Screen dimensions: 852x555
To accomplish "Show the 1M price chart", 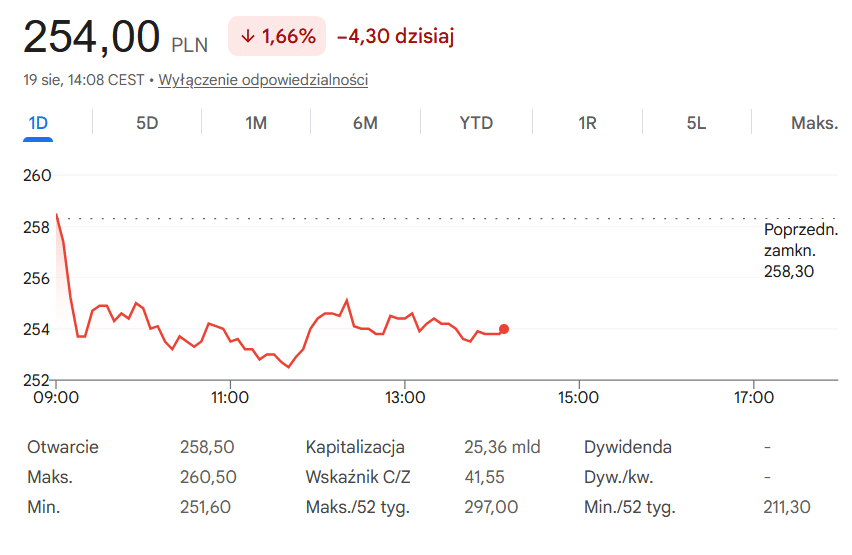I will click(256, 123).
